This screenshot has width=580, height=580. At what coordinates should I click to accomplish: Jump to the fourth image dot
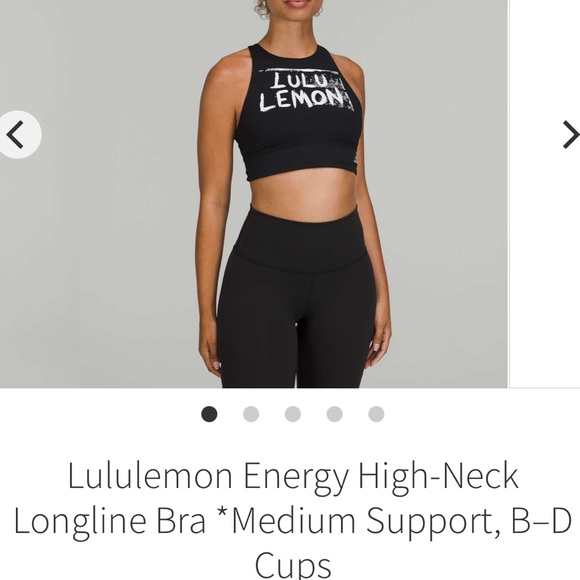coord(334,414)
